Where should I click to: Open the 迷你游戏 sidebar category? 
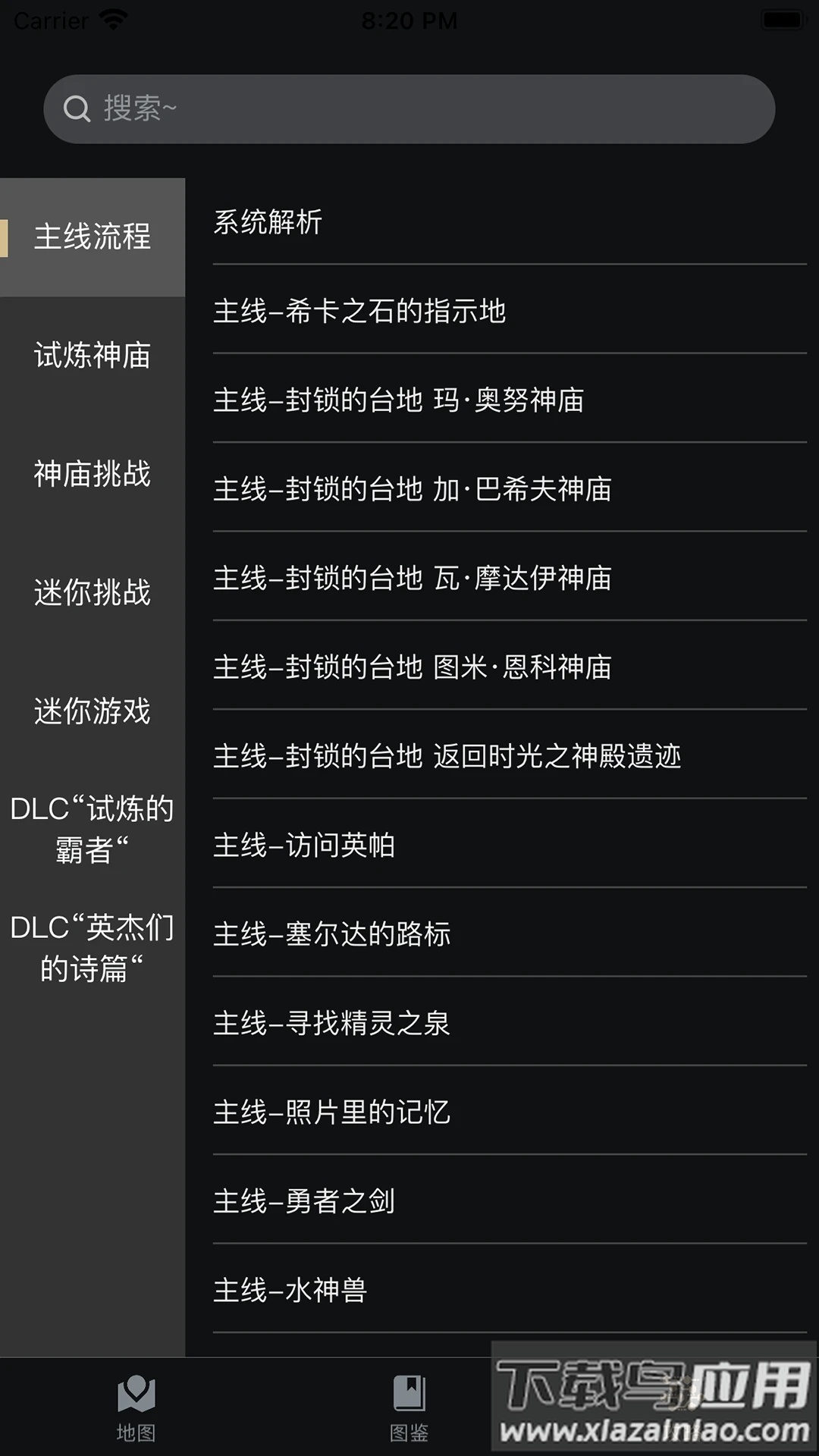click(x=92, y=713)
